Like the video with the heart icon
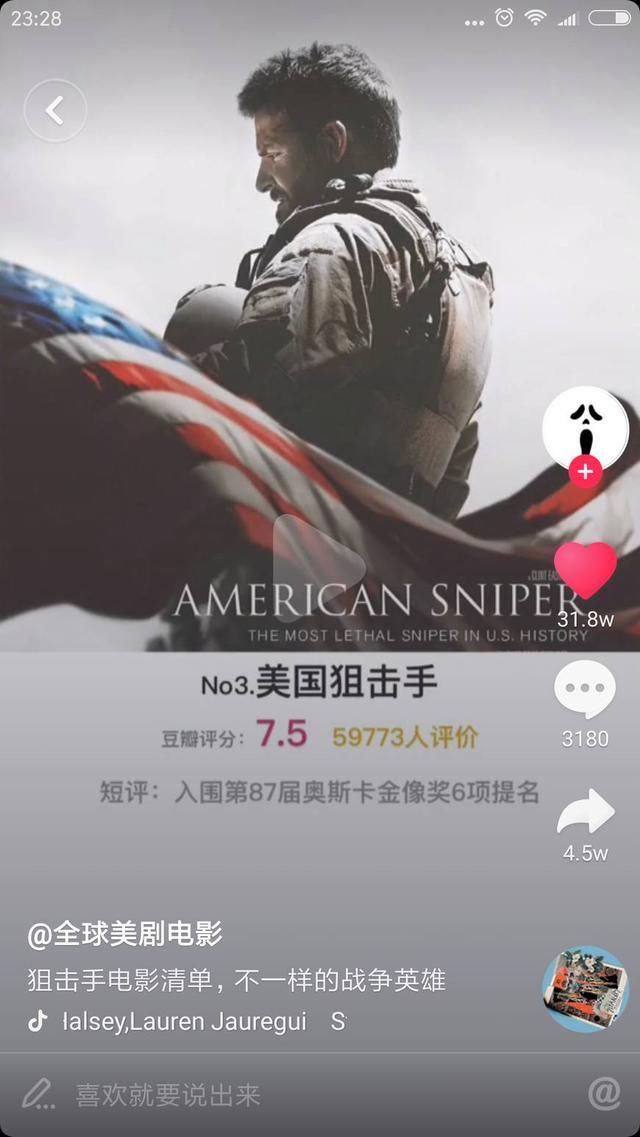This screenshot has height=1137, width=640. coord(585,572)
